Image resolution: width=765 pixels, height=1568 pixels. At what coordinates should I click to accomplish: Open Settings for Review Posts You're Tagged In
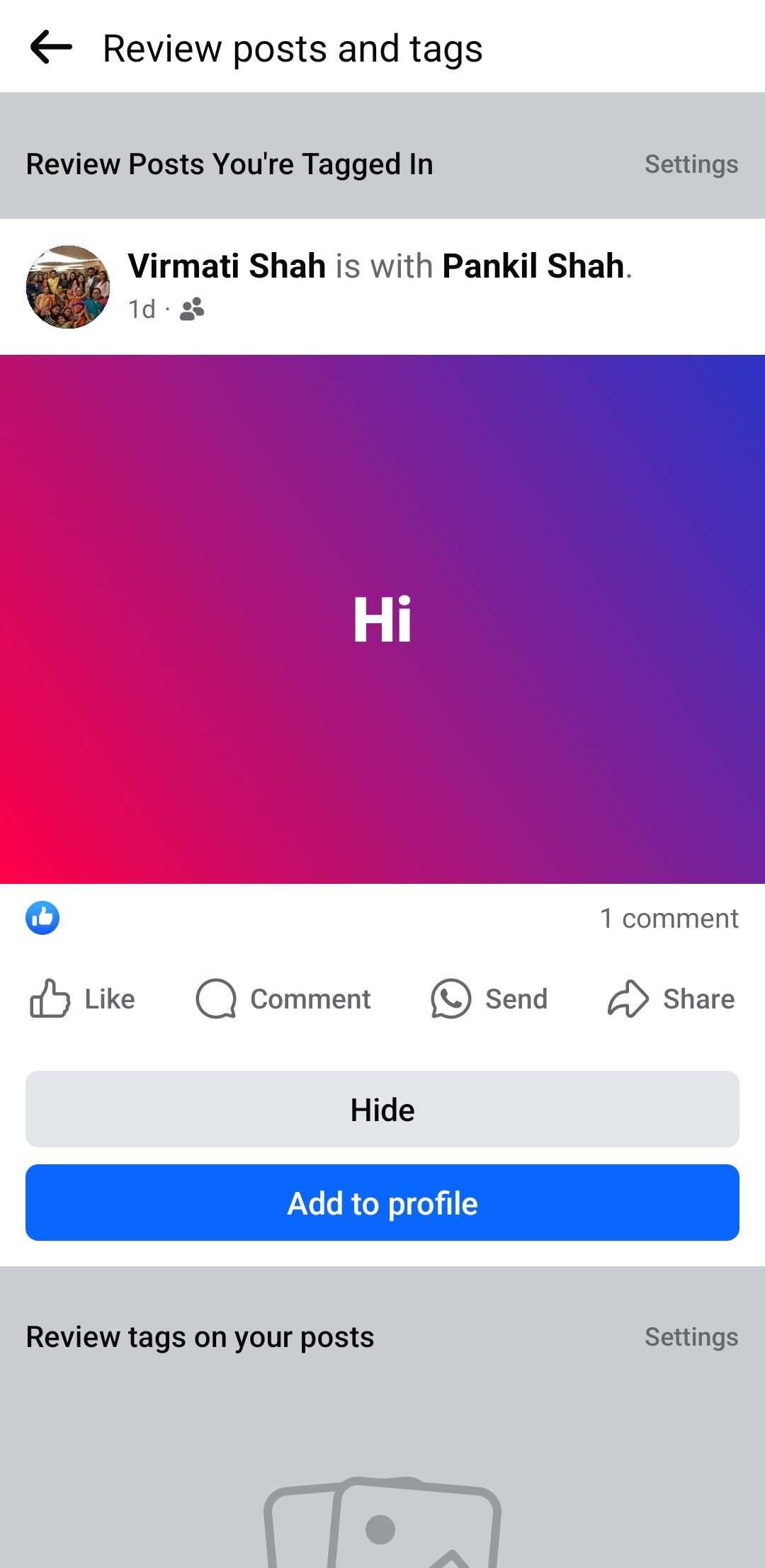[691, 164]
